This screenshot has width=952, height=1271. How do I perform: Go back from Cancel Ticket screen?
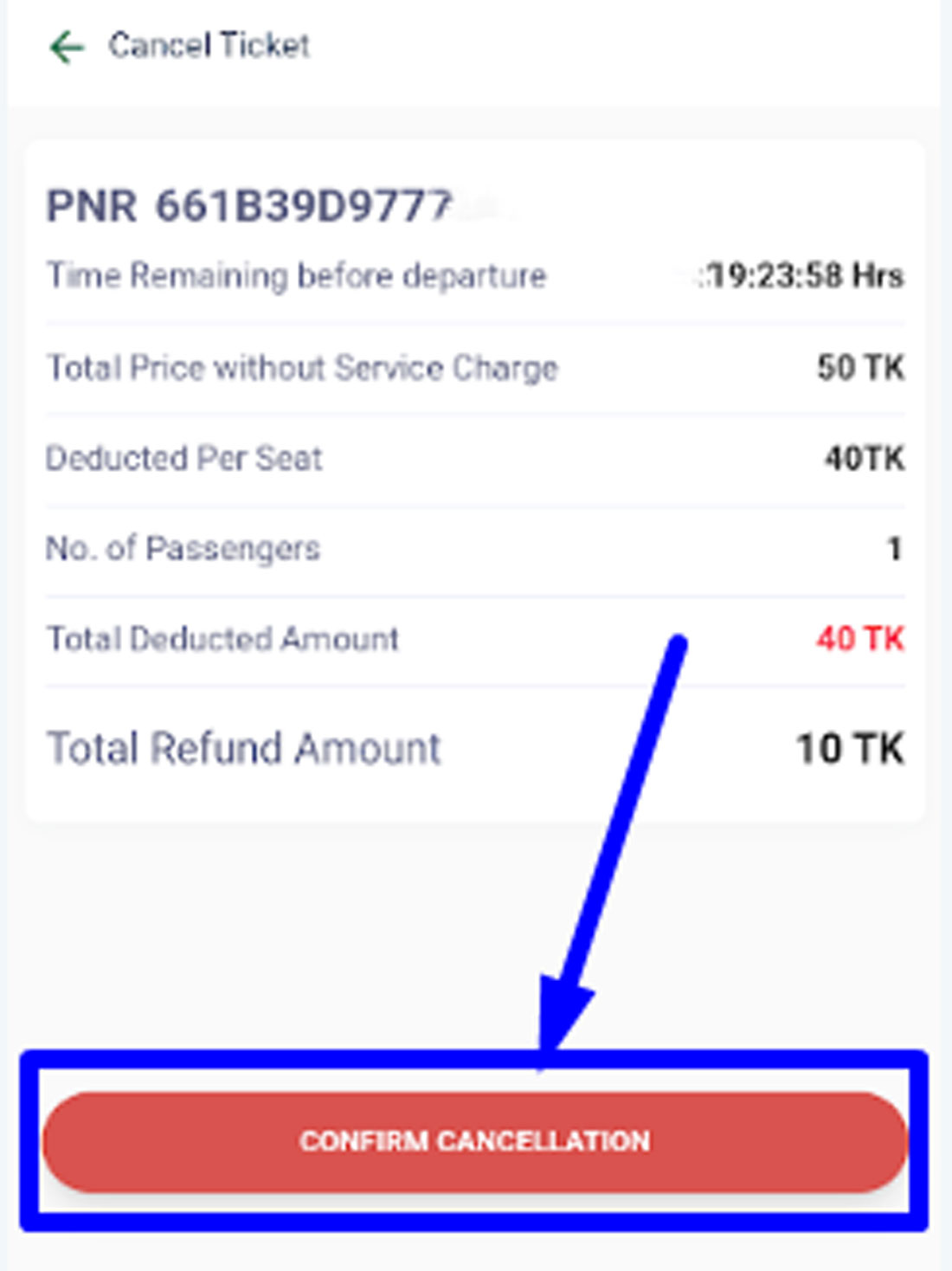(67, 47)
